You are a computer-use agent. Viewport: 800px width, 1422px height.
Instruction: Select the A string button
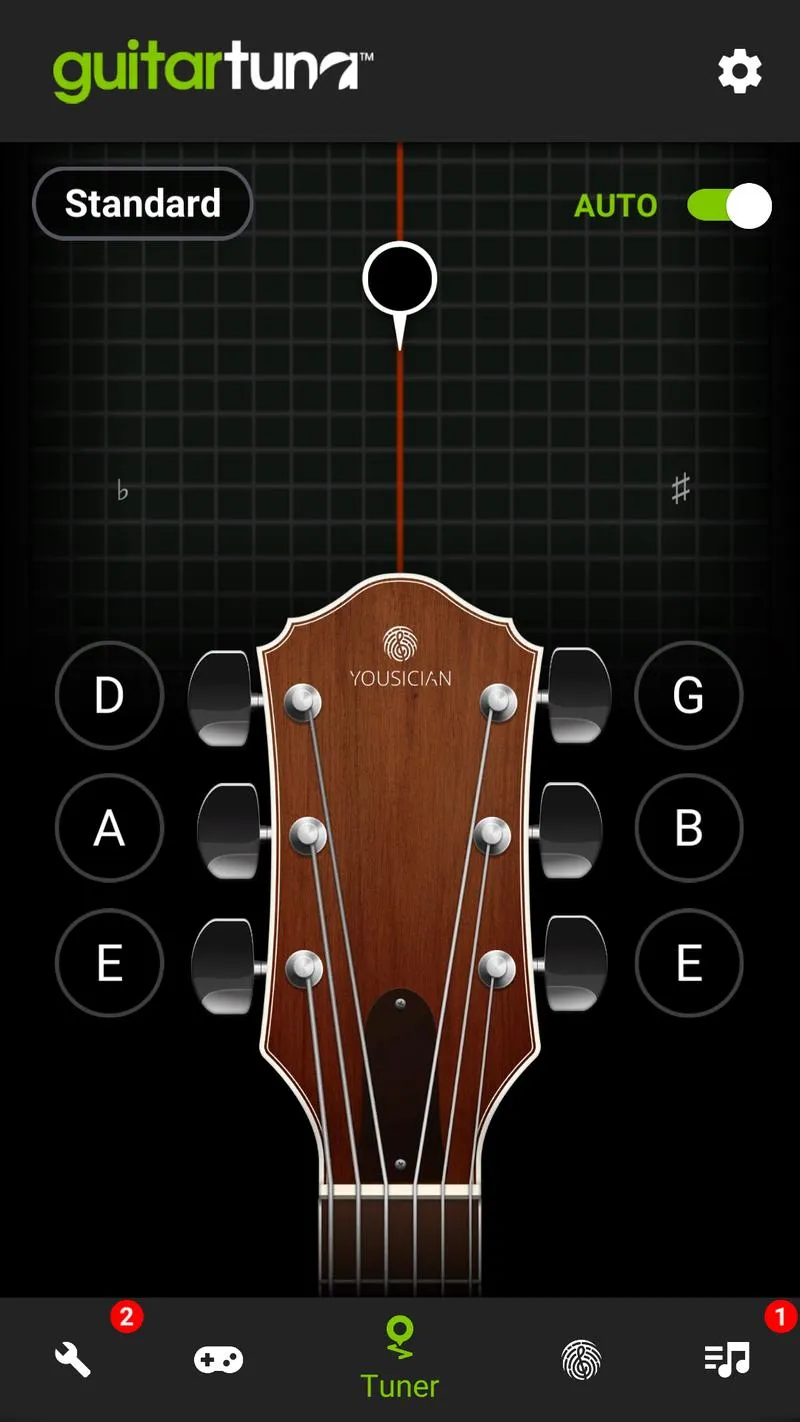(109, 828)
